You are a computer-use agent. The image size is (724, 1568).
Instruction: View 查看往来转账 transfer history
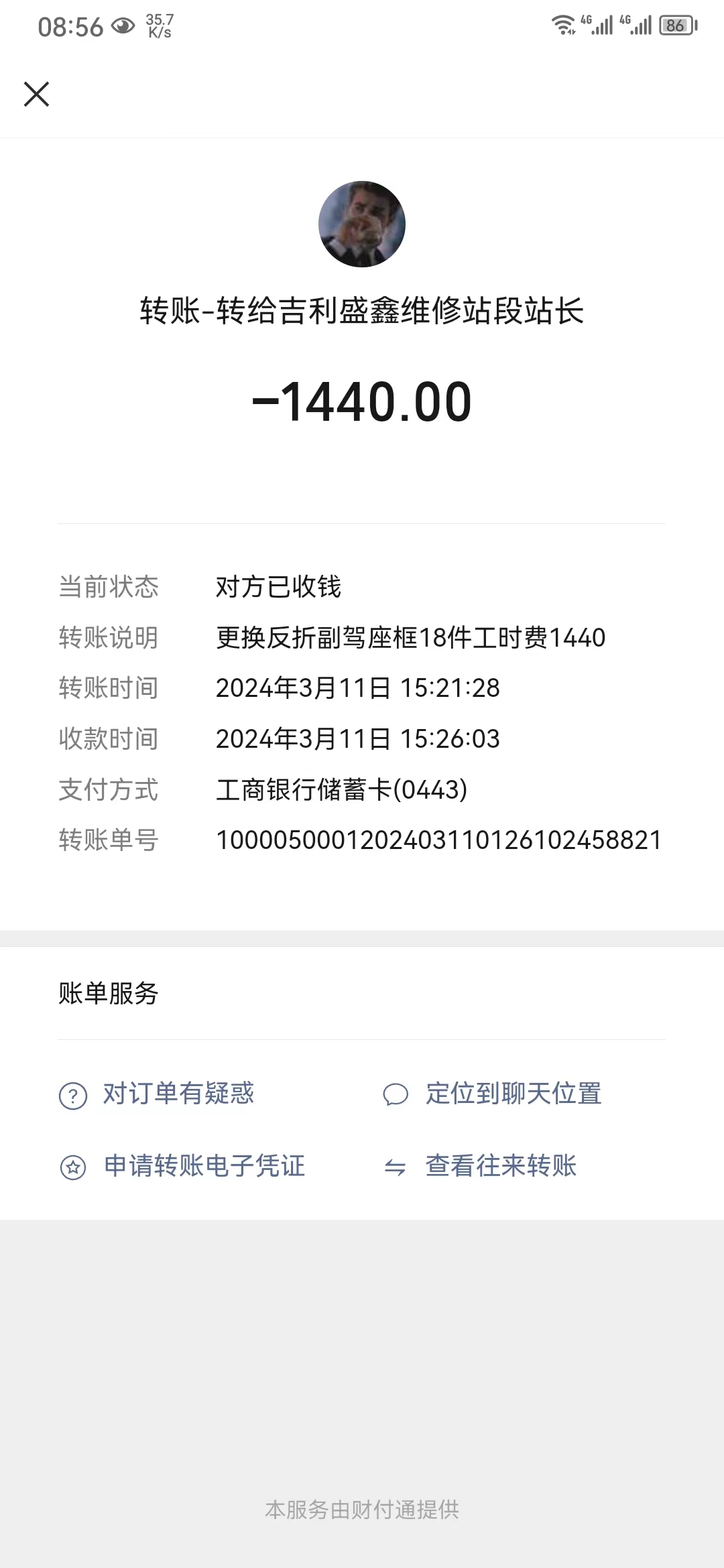click(480, 1166)
